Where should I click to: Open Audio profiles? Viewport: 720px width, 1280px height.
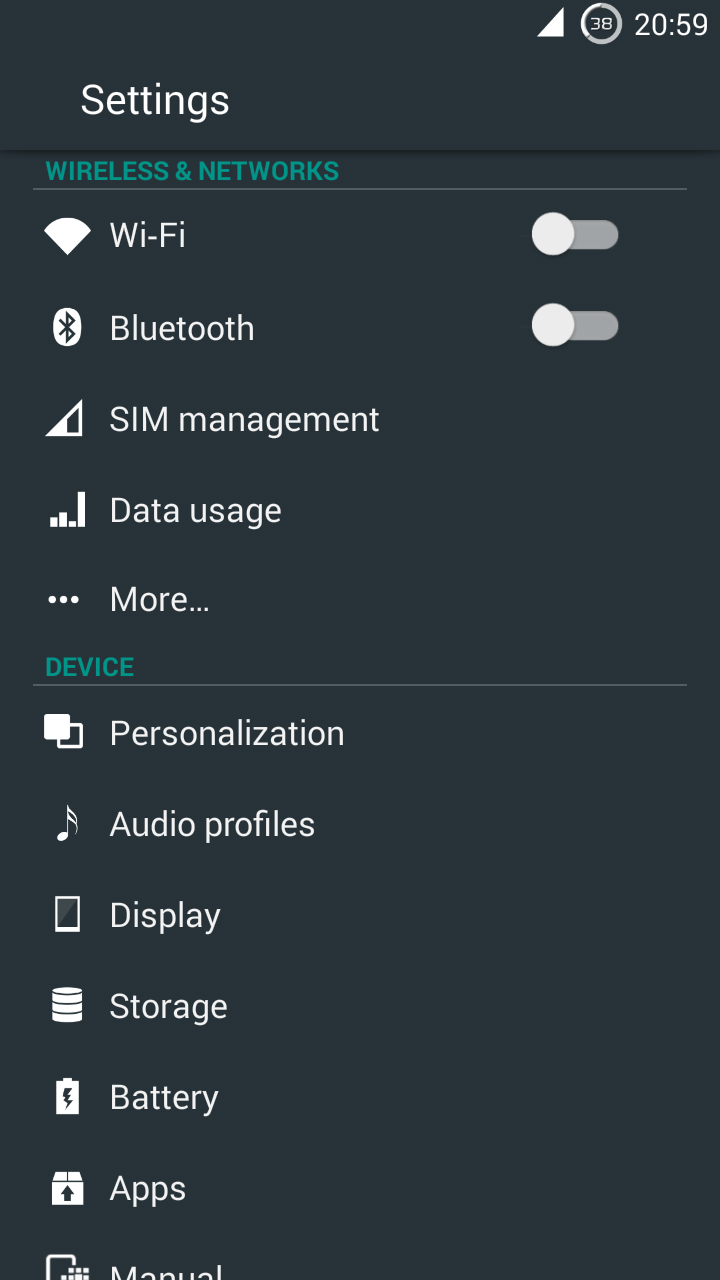click(212, 825)
